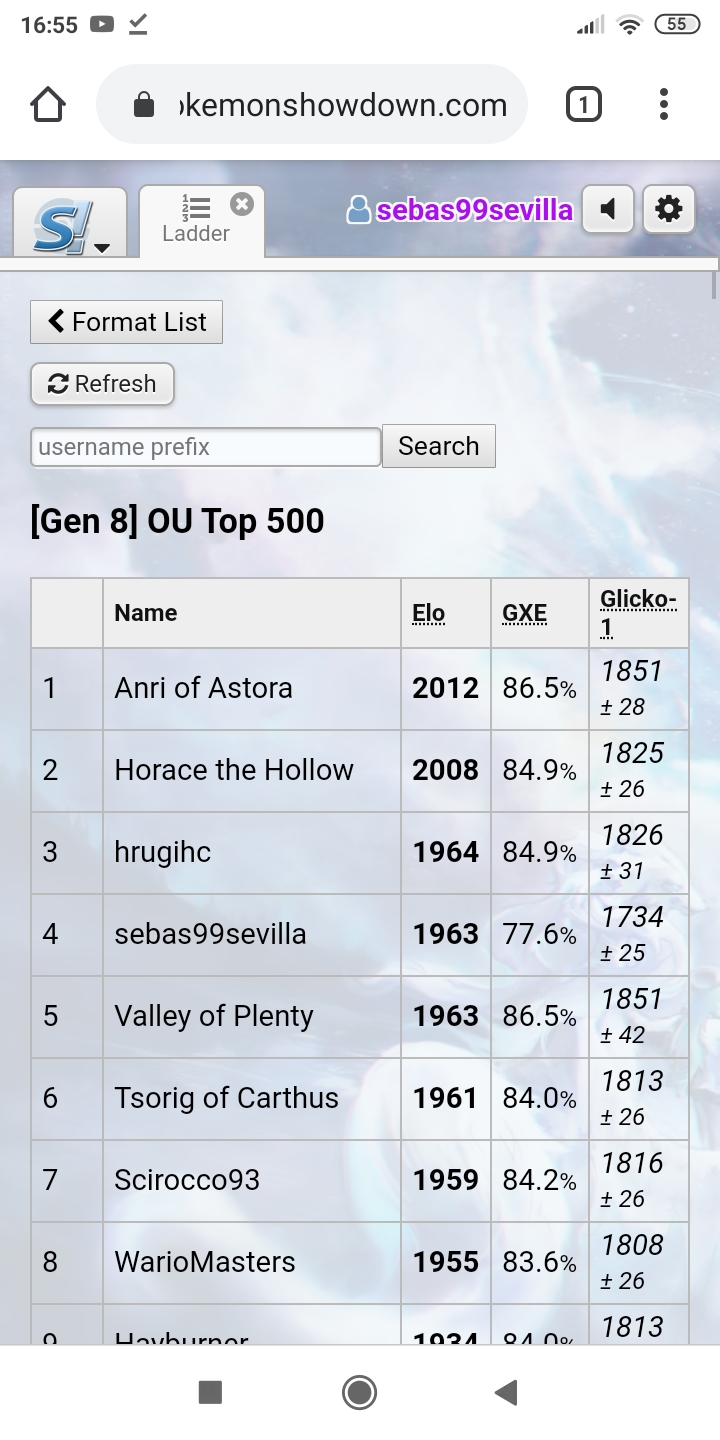This screenshot has height=1440, width=720.
Task: Tap the pokemonshowdown.com address bar
Action: click(x=312, y=105)
